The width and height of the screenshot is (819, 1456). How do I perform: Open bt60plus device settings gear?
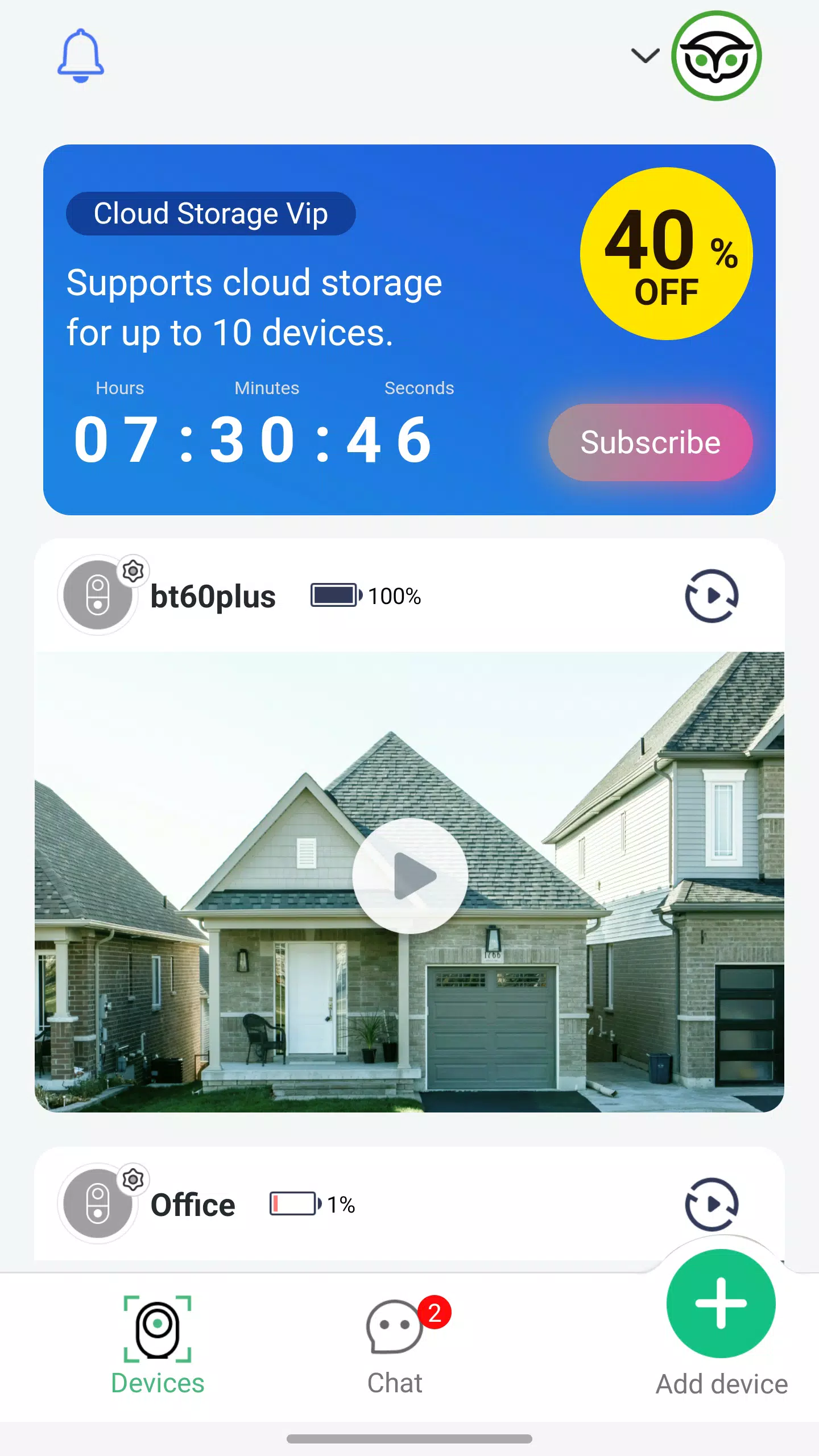133,570
